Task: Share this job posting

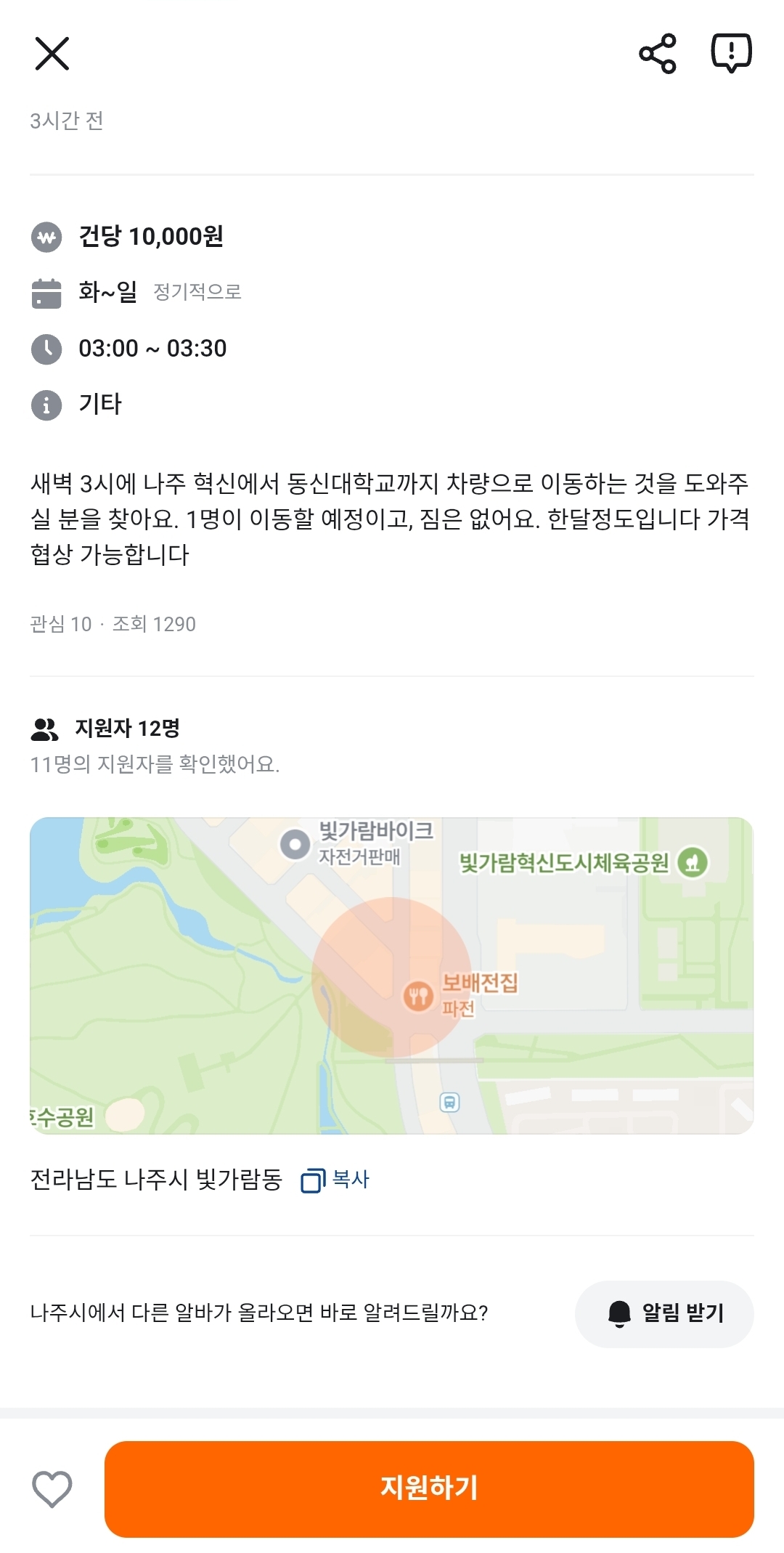Action: (658, 54)
